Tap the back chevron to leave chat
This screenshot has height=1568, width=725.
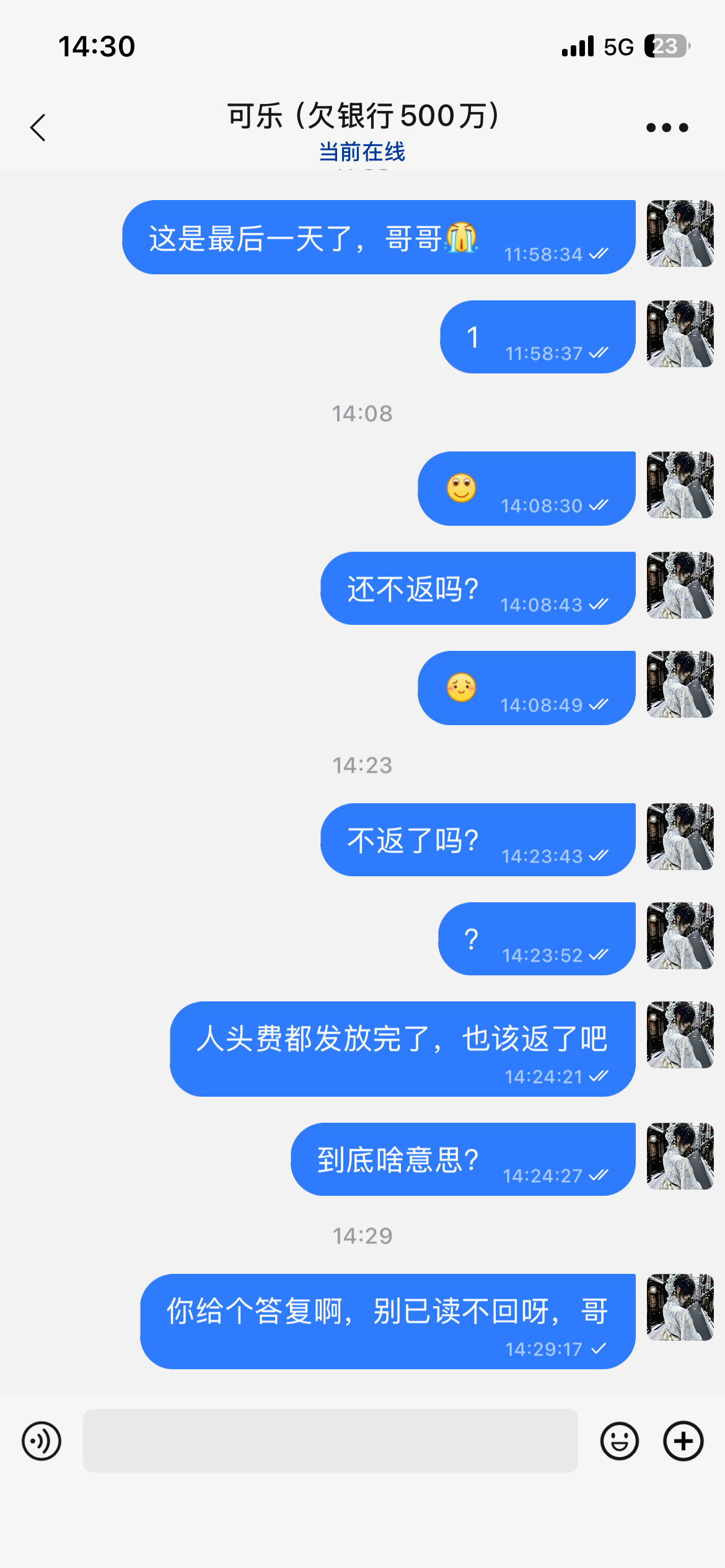coord(38,127)
